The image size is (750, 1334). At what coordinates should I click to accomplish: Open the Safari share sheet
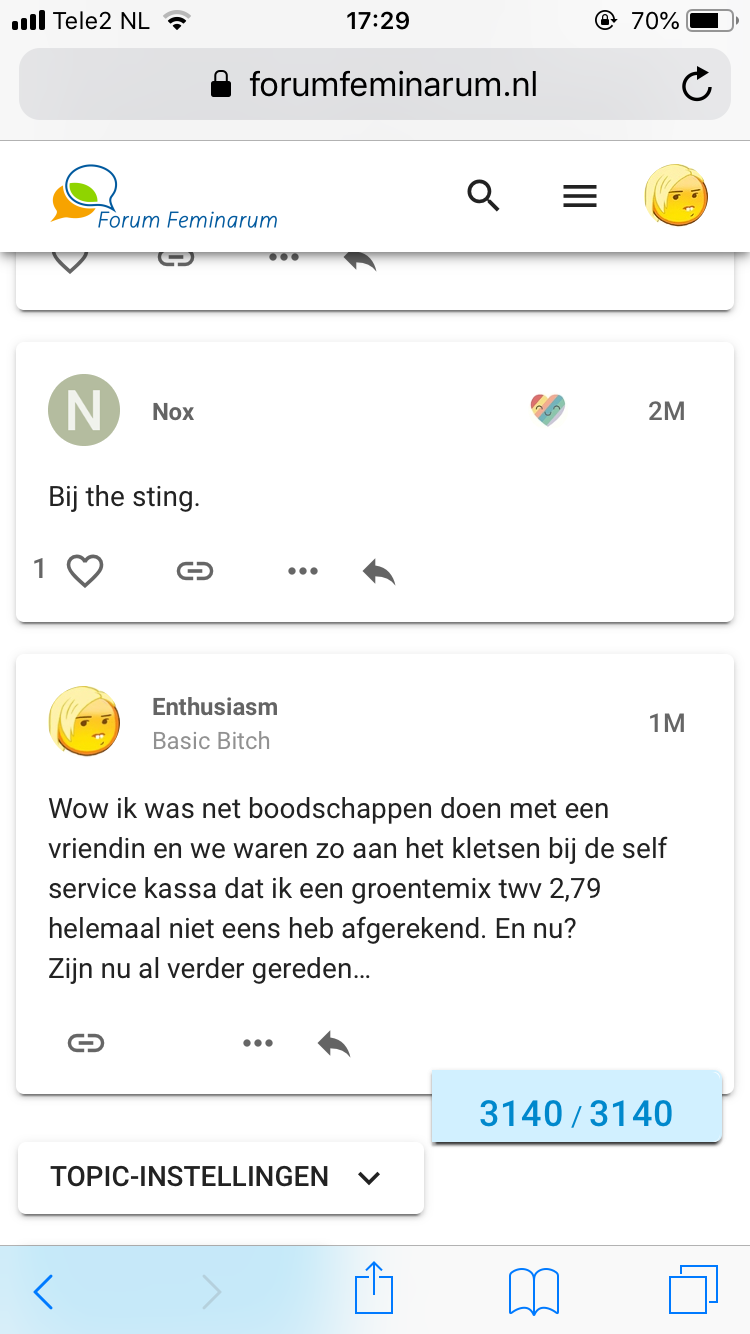tap(374, 1289)
